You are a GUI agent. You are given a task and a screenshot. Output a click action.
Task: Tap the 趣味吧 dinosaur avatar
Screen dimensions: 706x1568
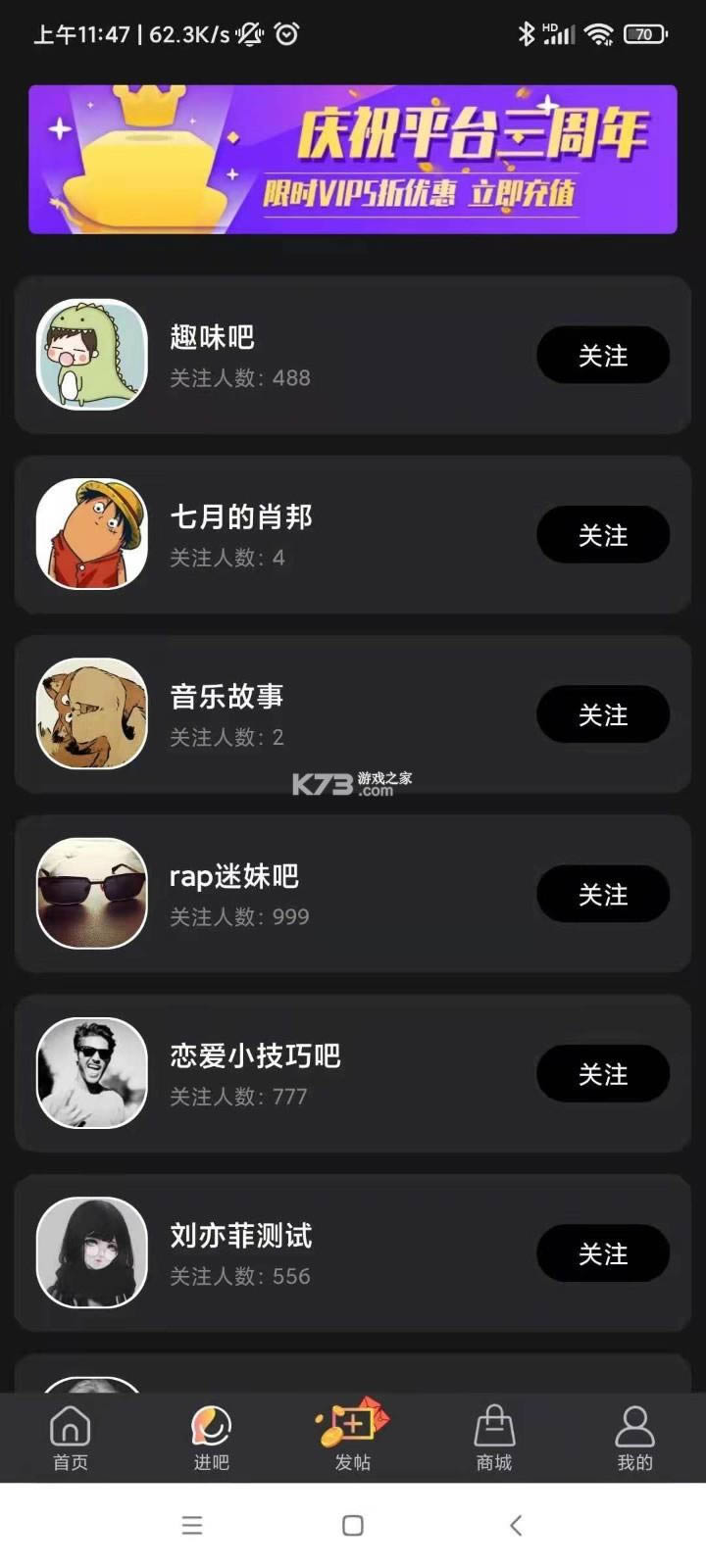[91, 355]
